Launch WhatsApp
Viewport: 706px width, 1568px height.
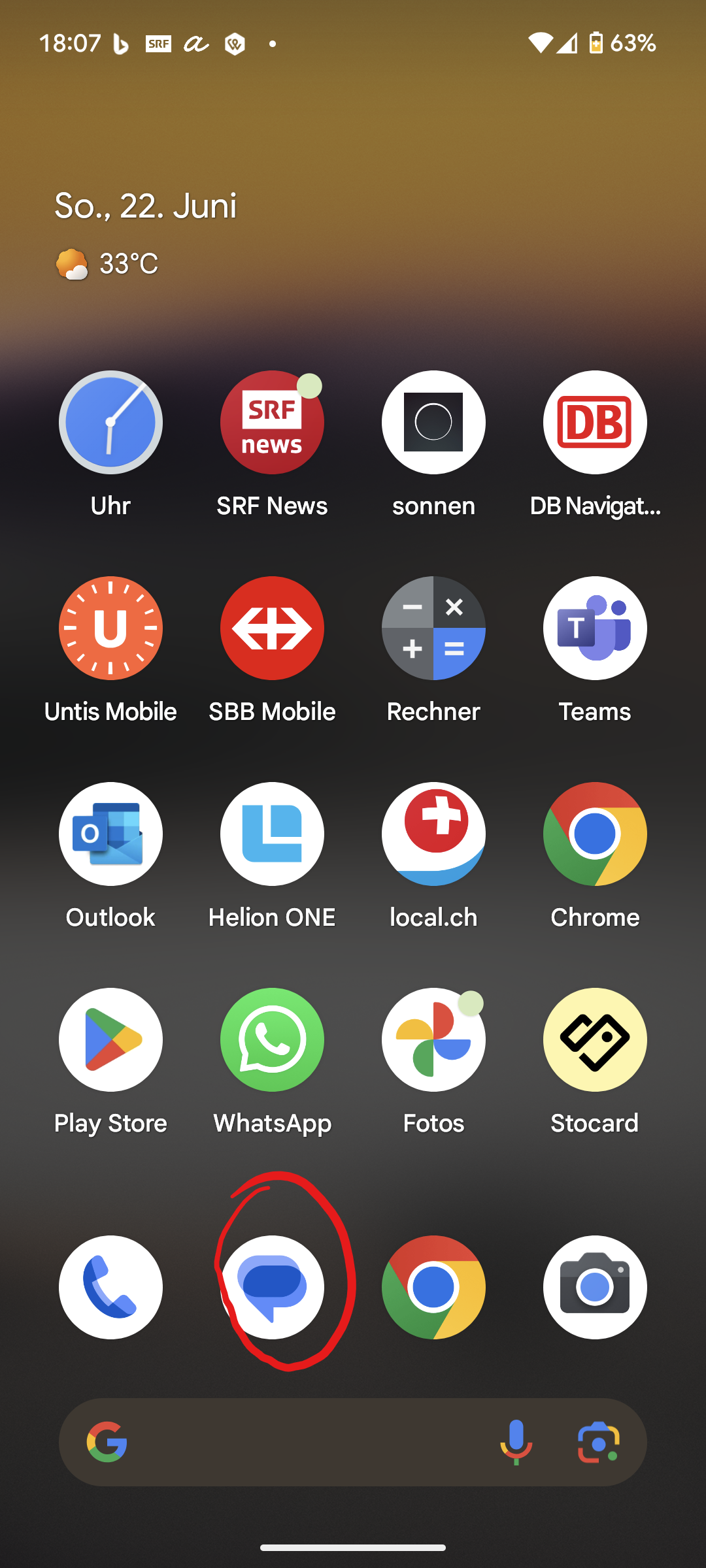[x=272, y=1040]
